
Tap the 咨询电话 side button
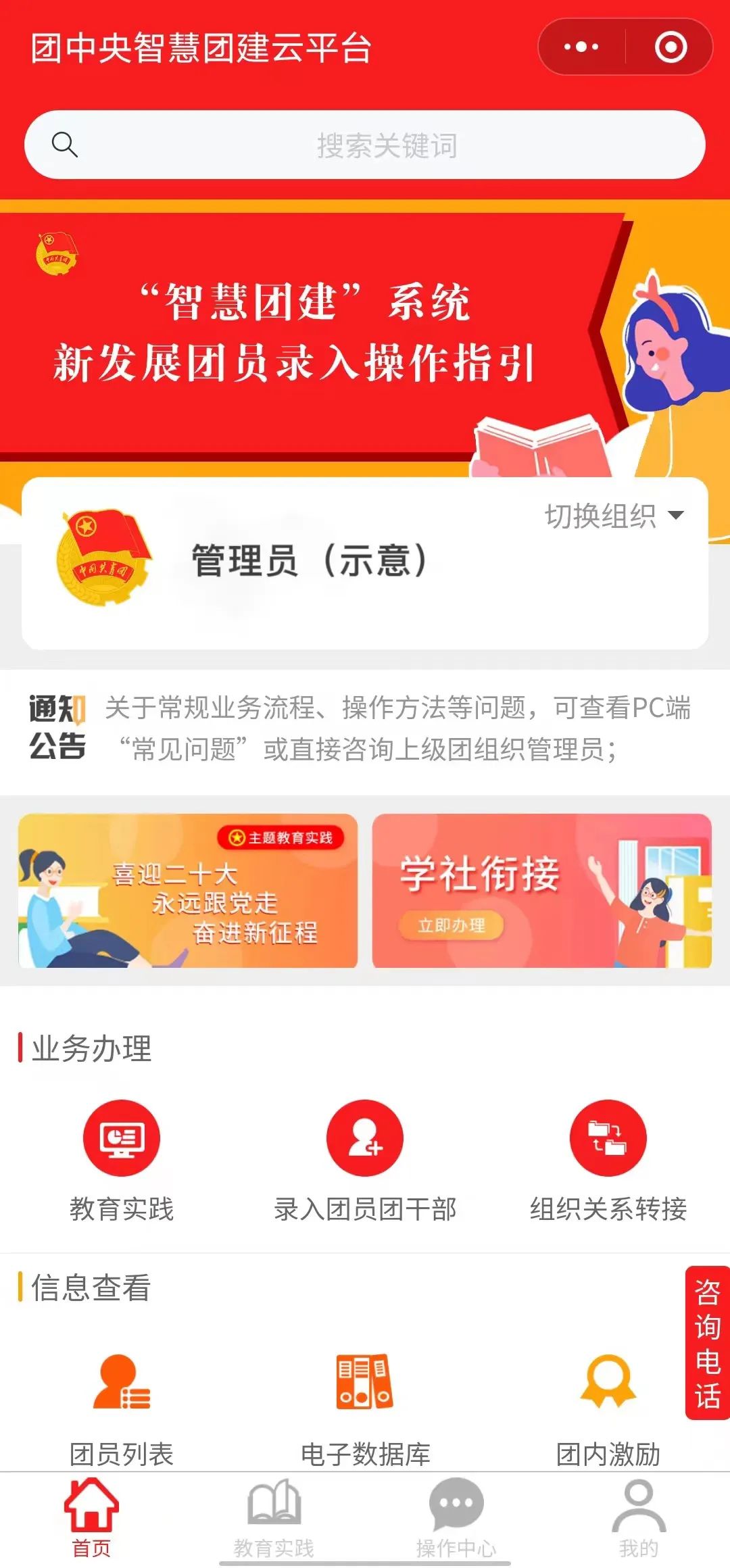707,1342
